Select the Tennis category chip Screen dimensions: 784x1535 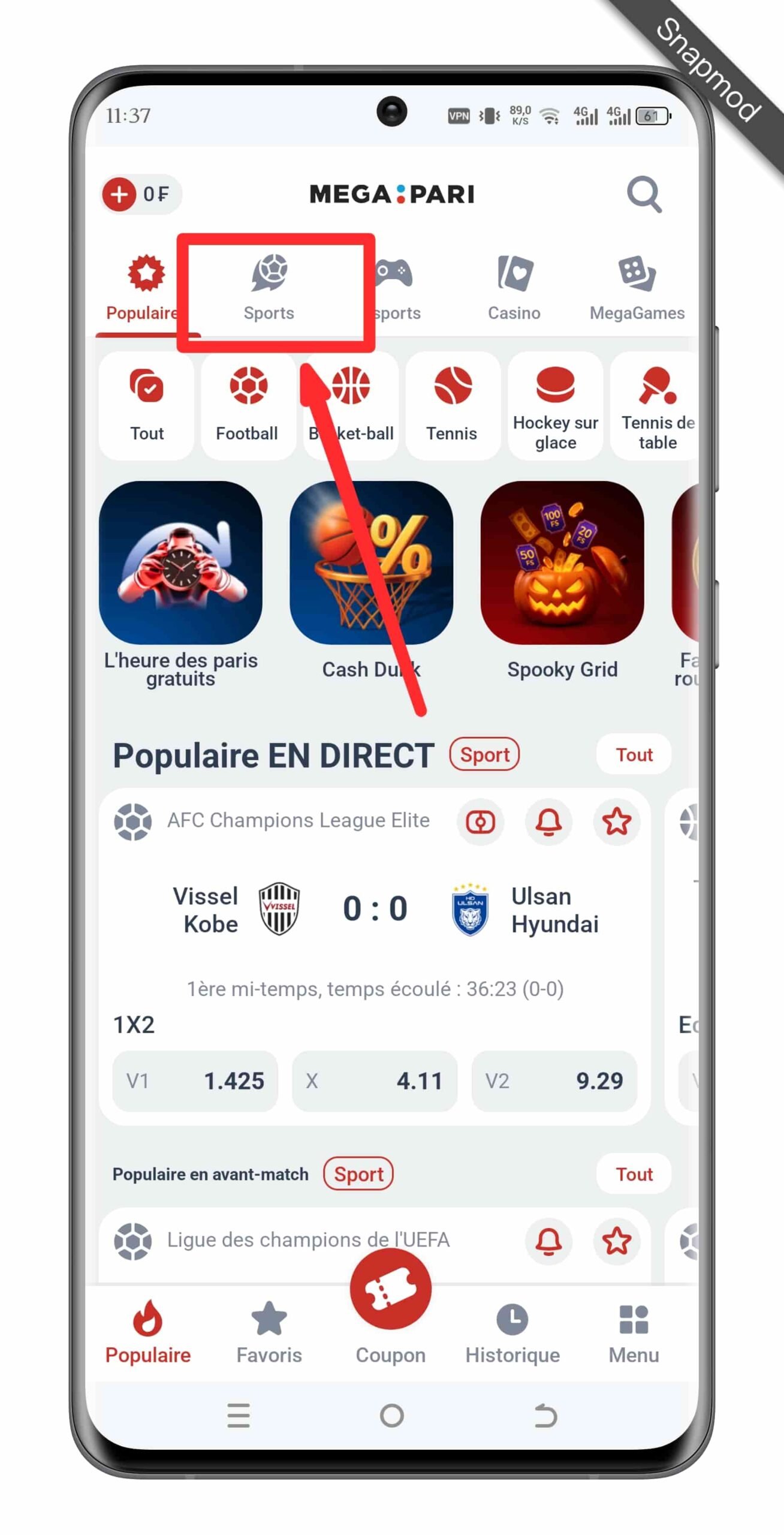[x=452, y=405]
